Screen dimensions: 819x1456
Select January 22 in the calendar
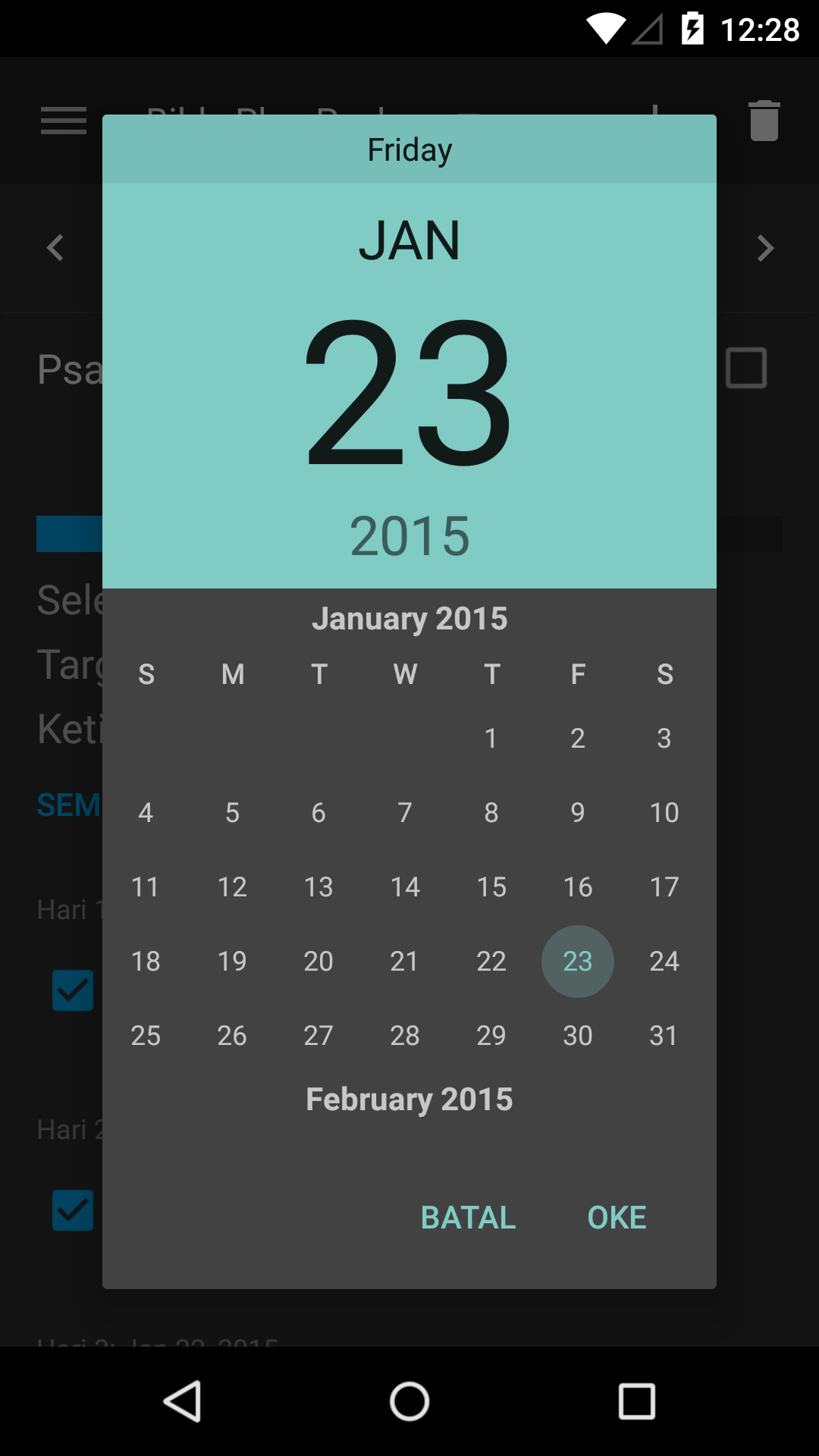(491, 962)
